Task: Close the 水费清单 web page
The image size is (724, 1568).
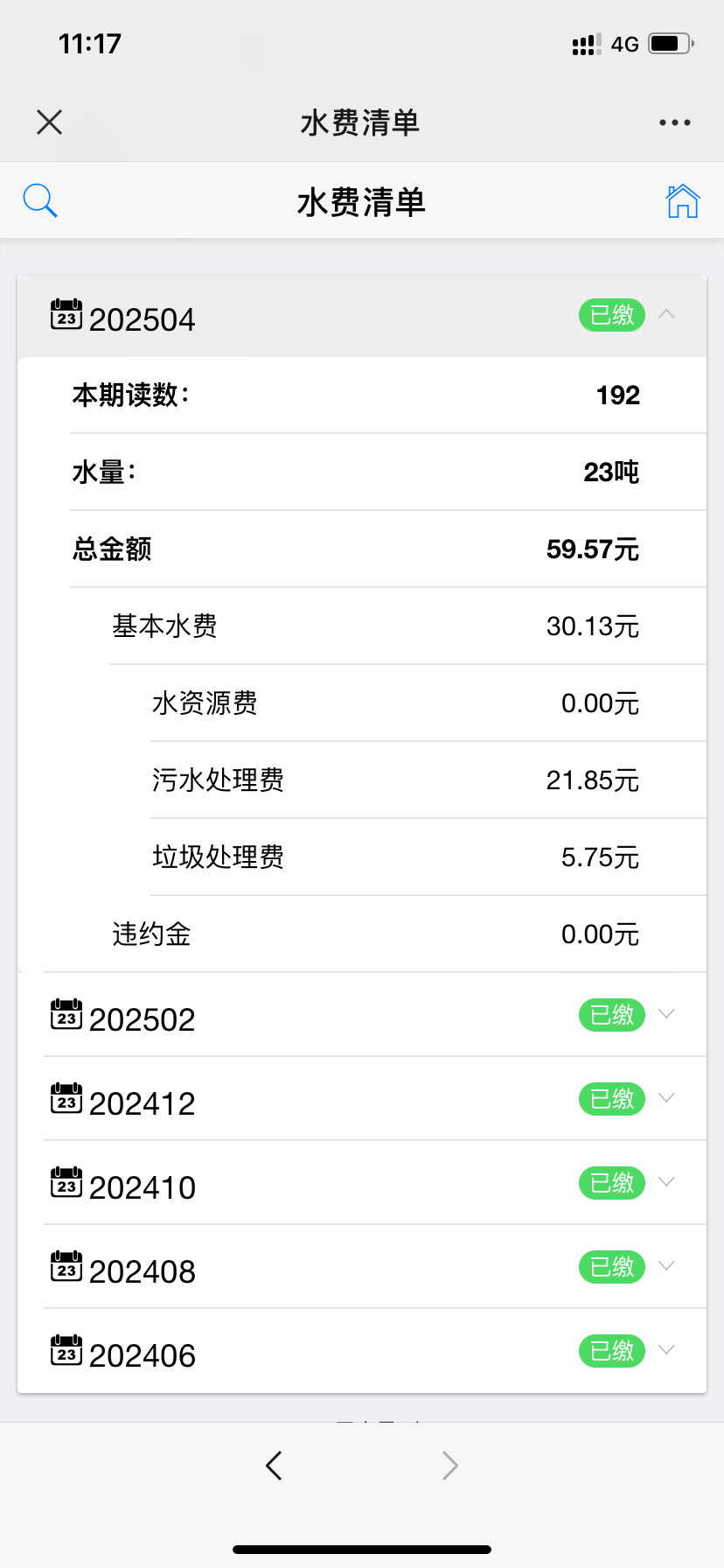Action: tap(50, 122)
